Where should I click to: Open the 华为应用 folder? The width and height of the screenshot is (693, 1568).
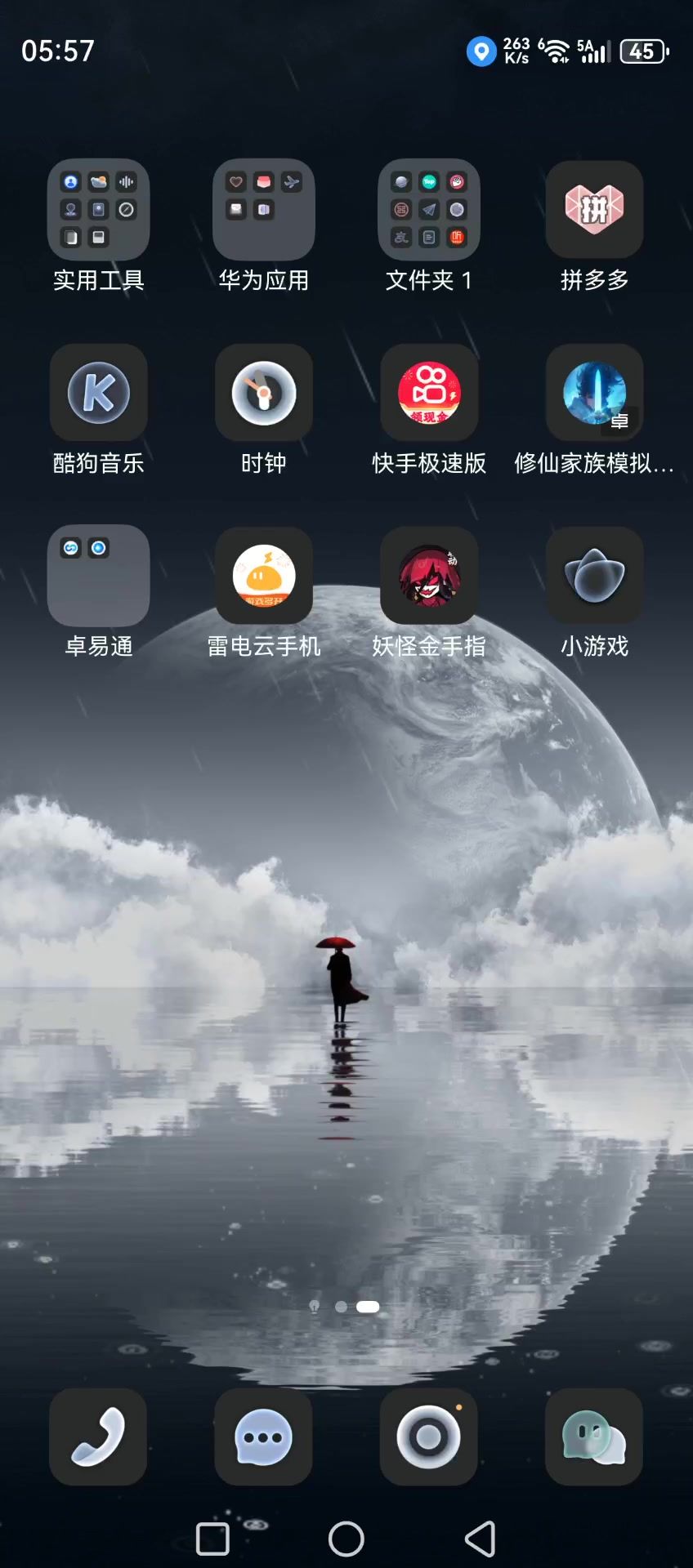[264, 210]
